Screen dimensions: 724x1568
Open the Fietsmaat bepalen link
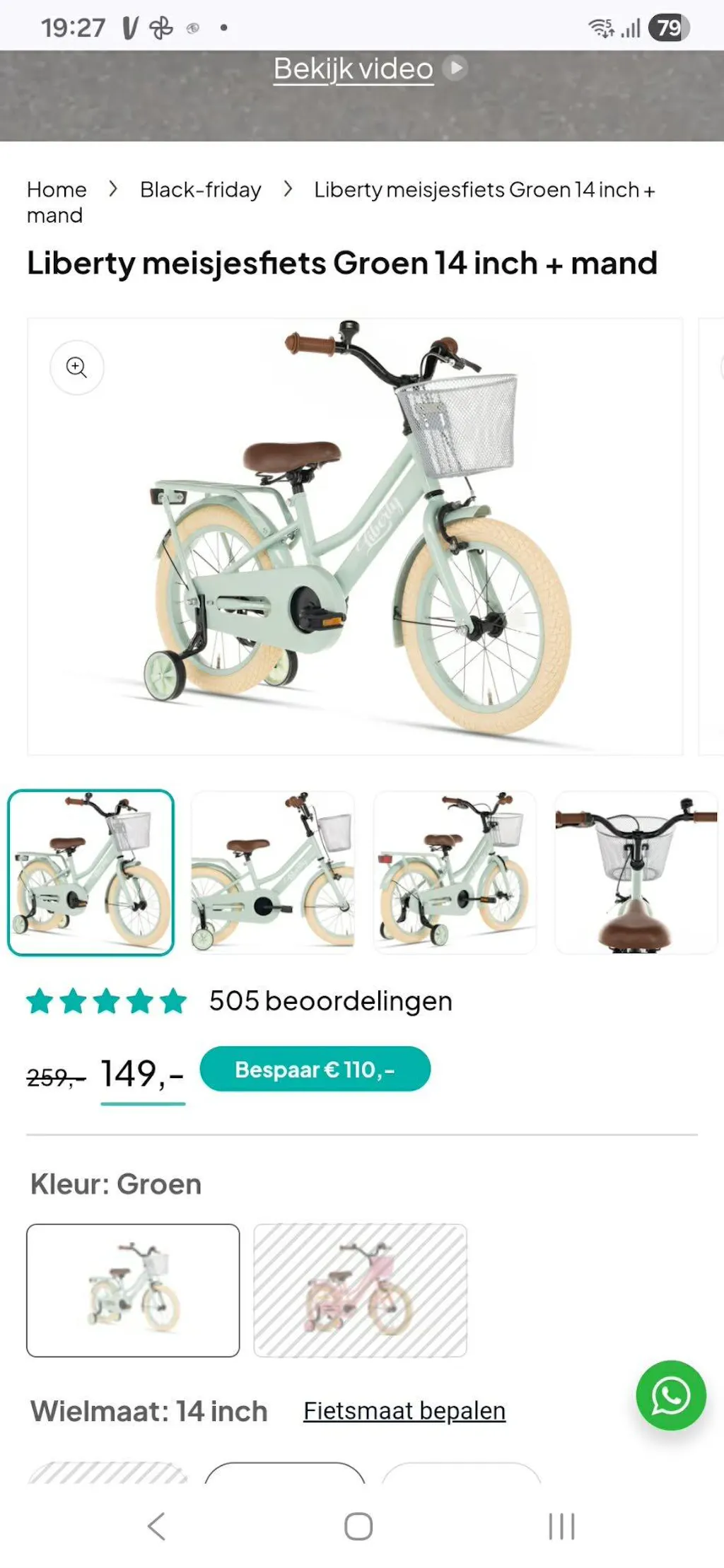pos(404,1411)
